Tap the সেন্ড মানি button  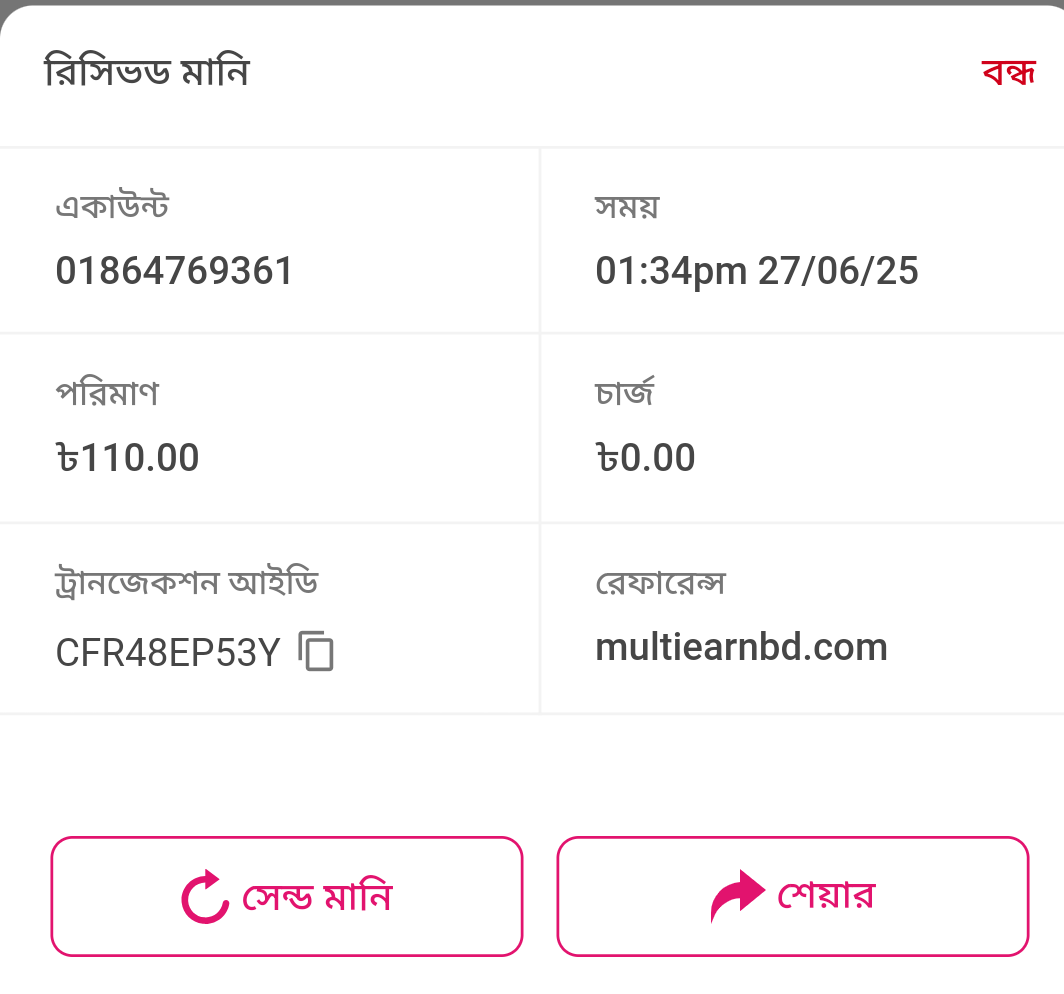[287, 897]
